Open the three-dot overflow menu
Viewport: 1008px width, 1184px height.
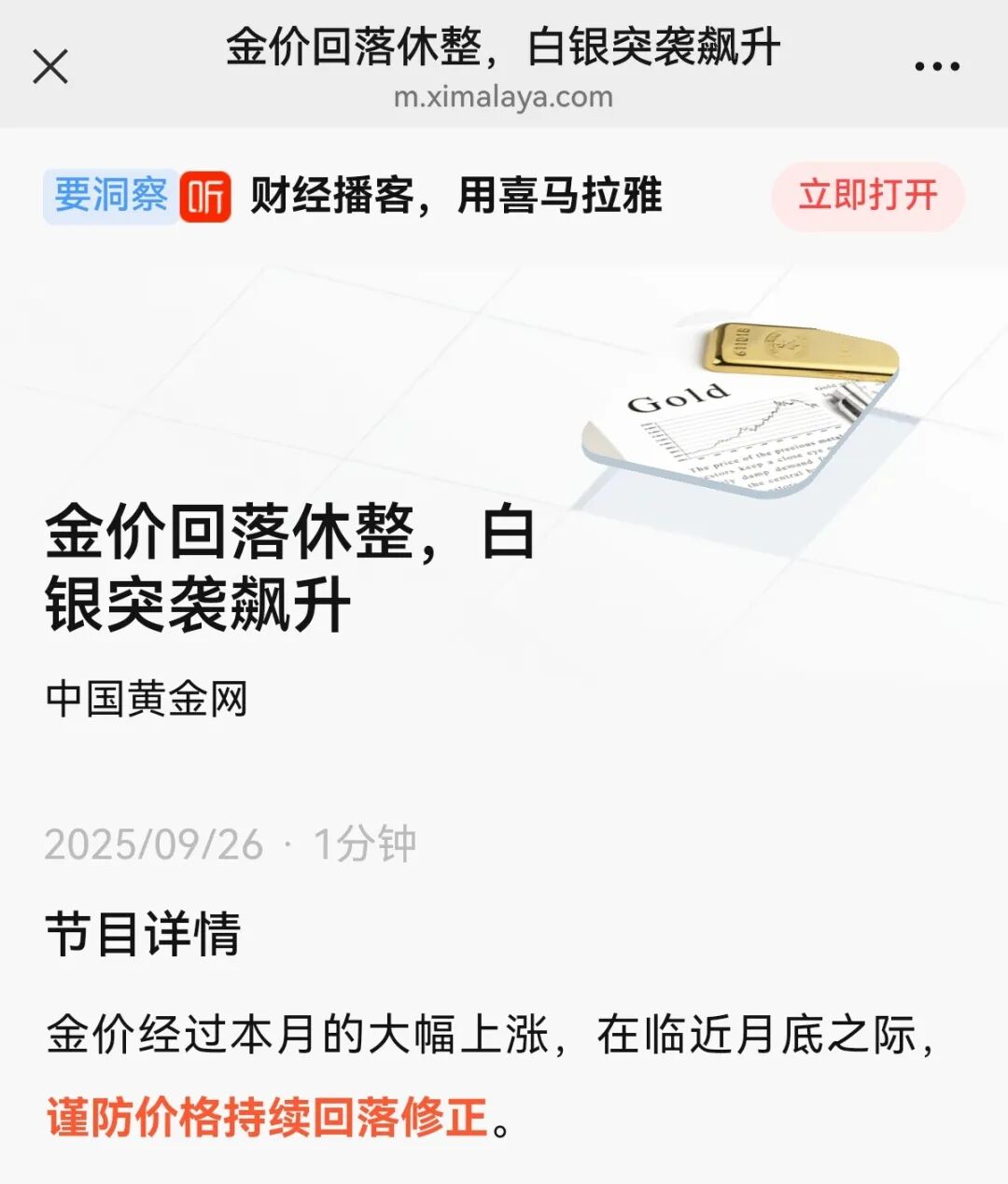pos(936,67)
